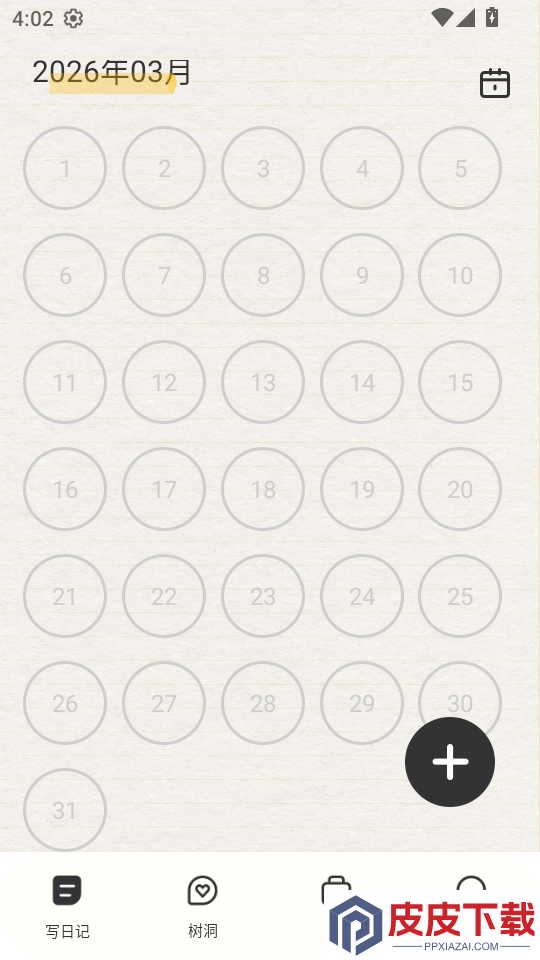540x960 pixels.
Task: Select day 5 circle
Action: pos(460,168)
